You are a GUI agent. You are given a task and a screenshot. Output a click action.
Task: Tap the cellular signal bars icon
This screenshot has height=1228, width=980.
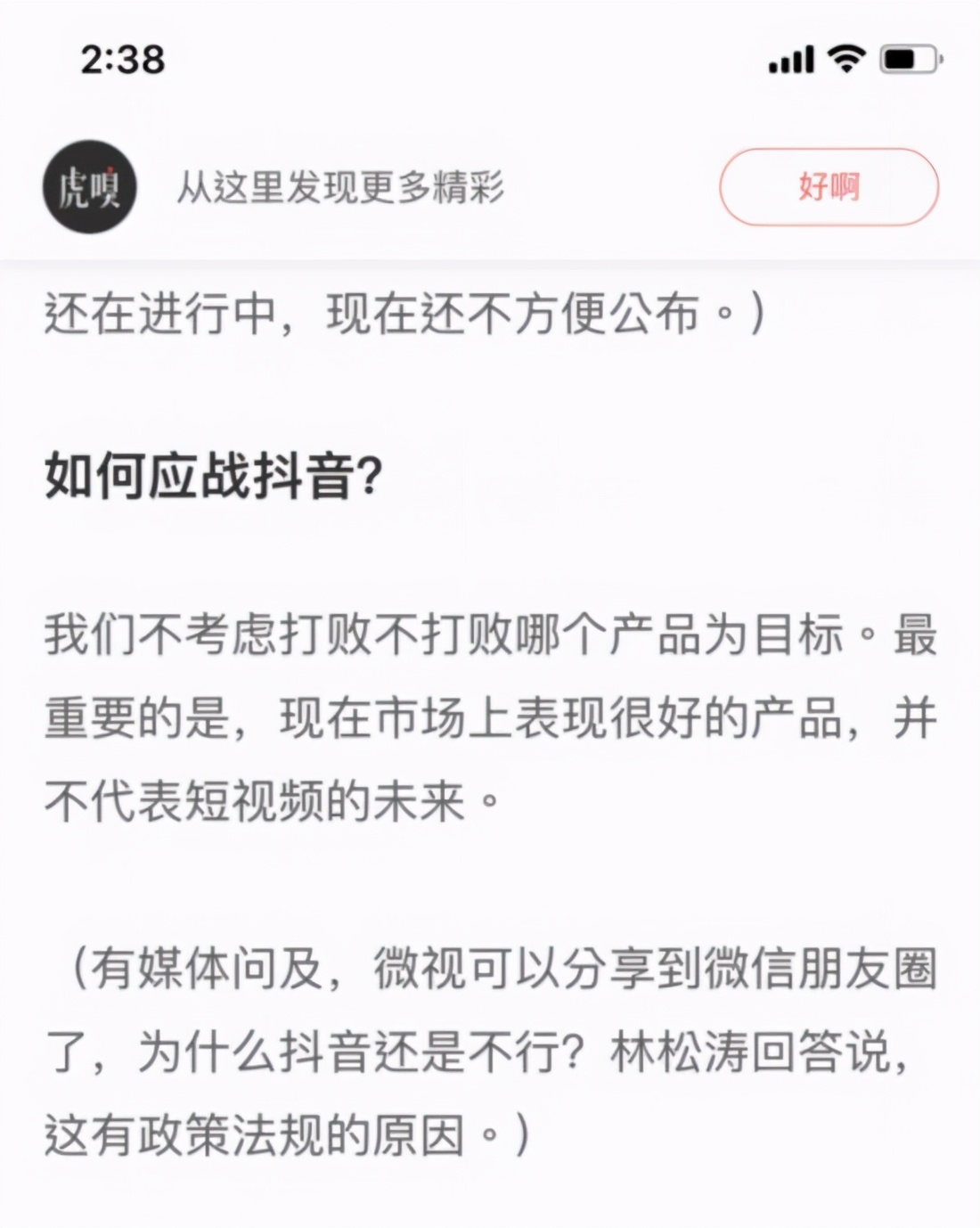pos(791,59)
